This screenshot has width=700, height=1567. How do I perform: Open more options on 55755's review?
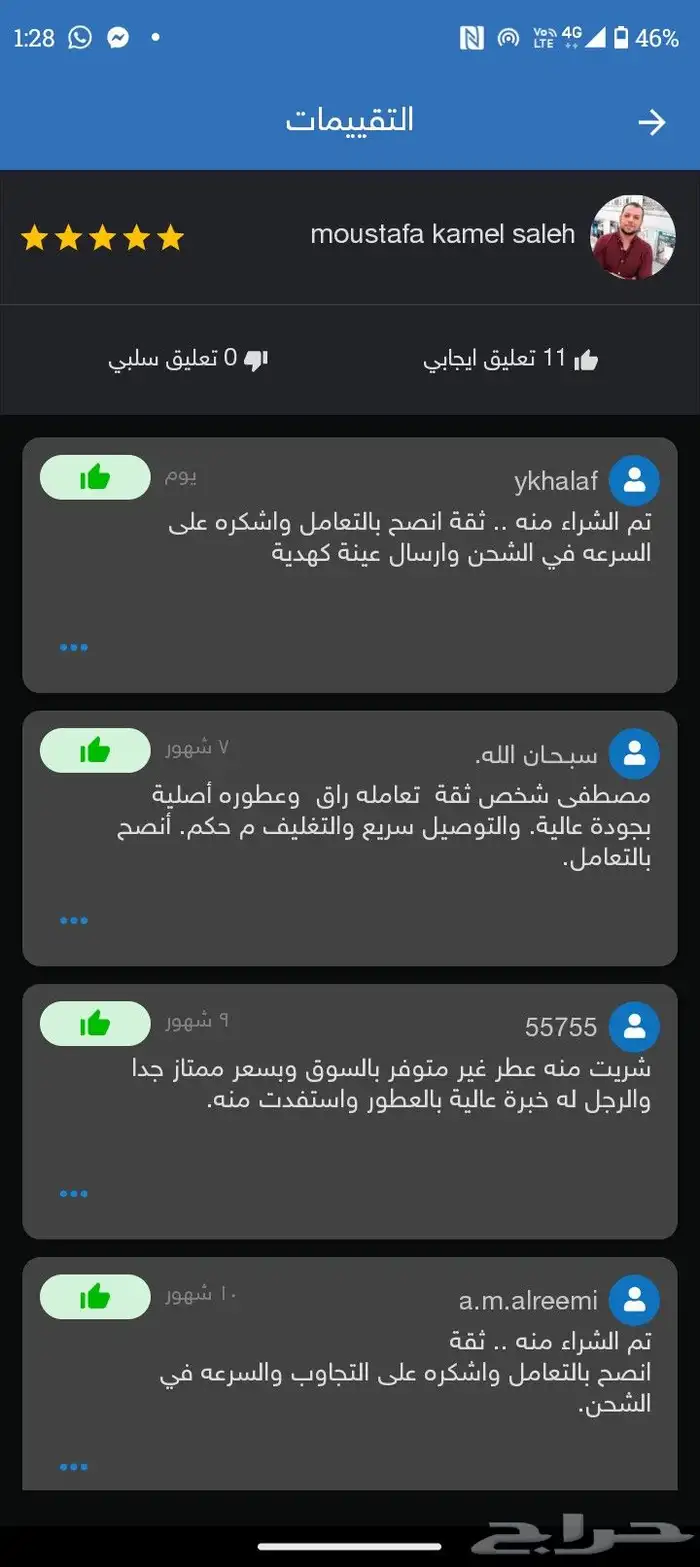tap(74, 1193)
